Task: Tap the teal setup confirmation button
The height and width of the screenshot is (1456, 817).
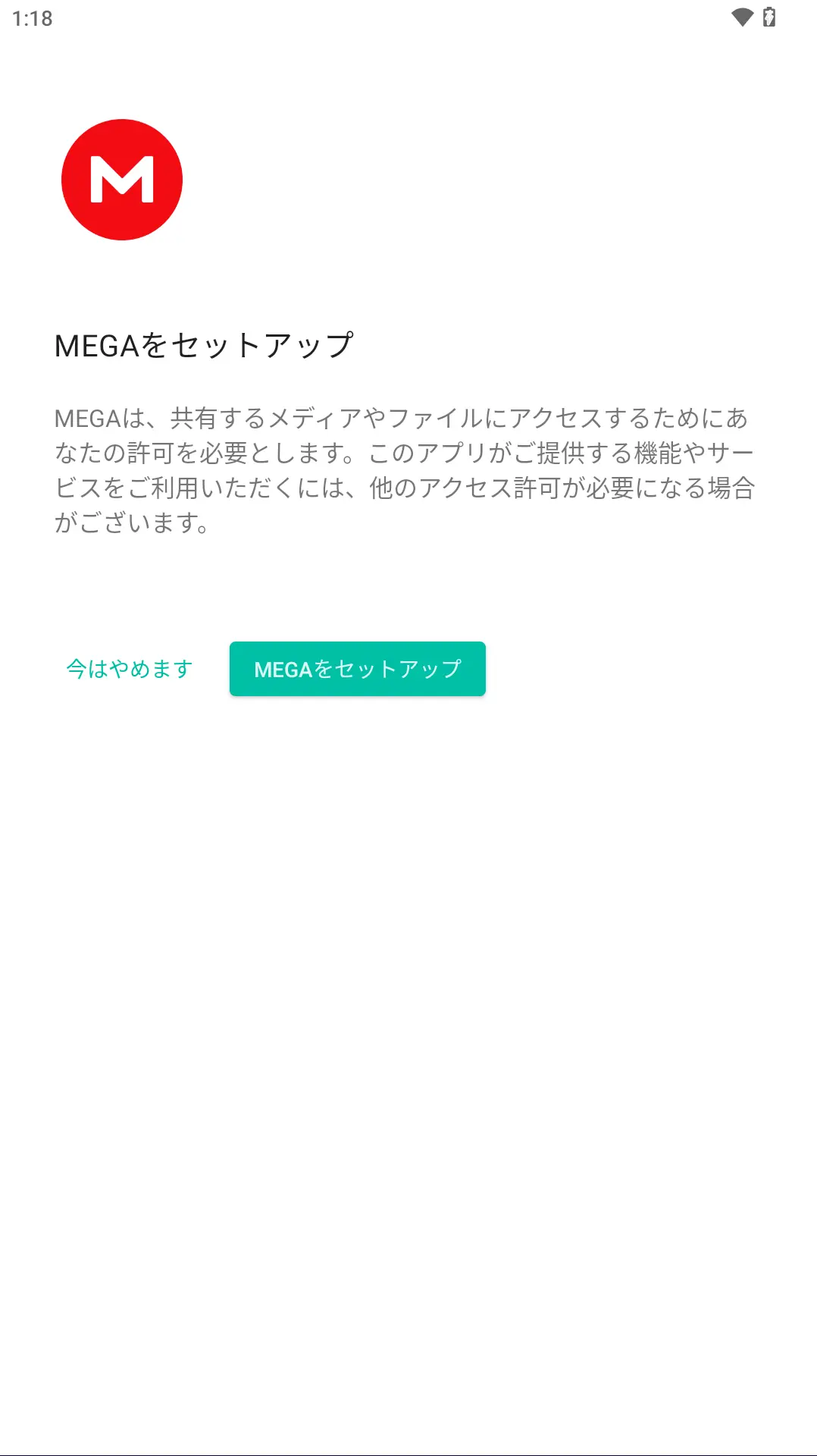Action: point(357,668)
